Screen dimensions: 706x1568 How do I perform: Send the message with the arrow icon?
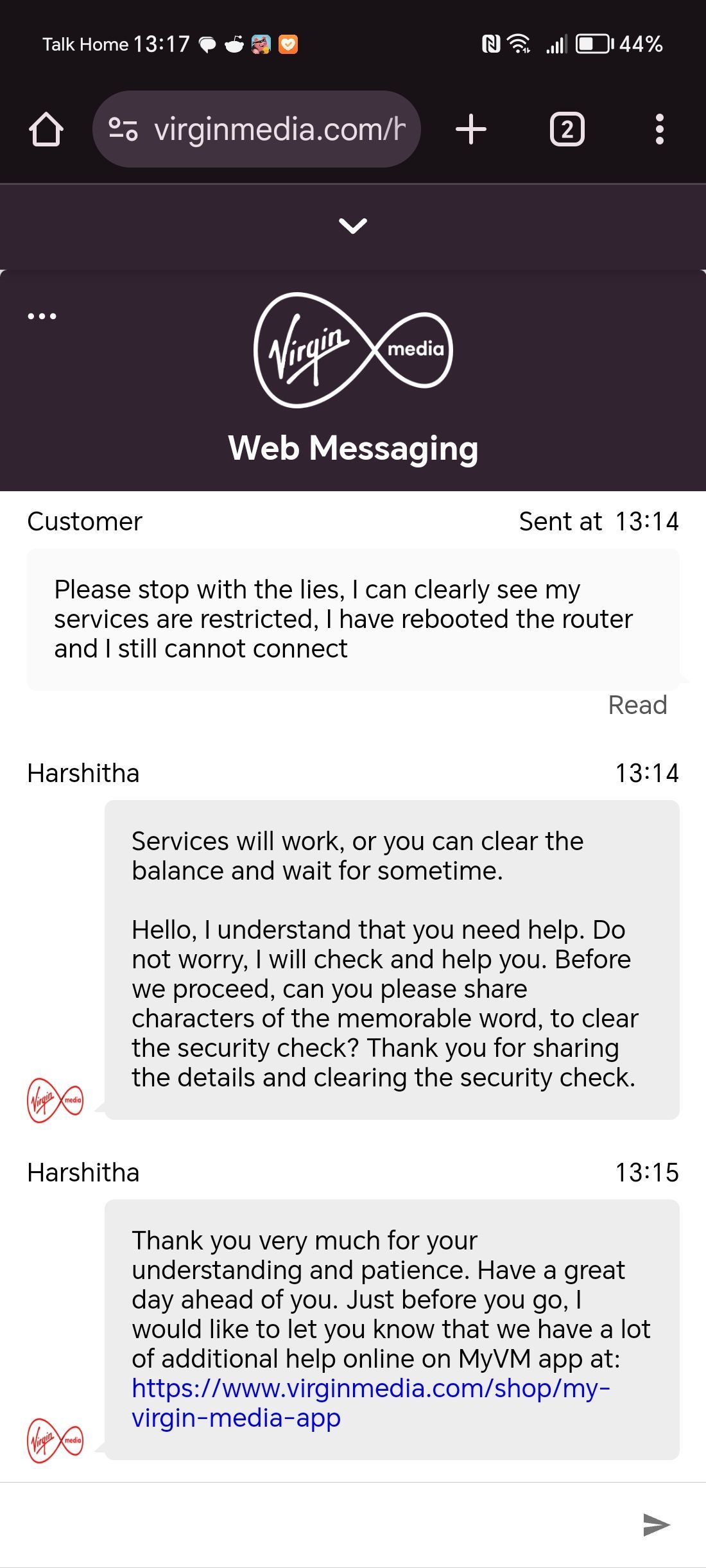pyautogui.click(x=656, y=1524)
